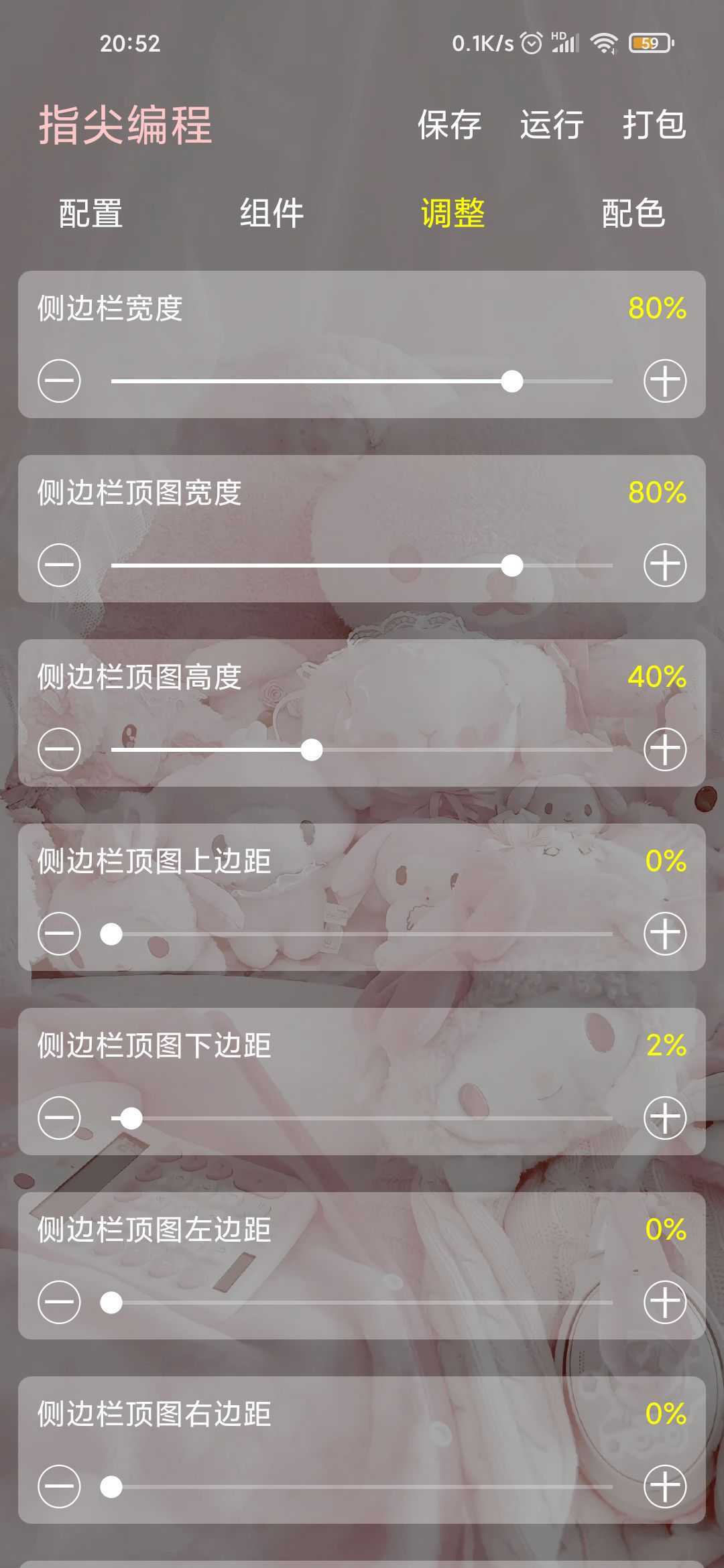
Task: Increase 侧边栏顶图上边距 with the plus button
Action: (x=665, y=933)
